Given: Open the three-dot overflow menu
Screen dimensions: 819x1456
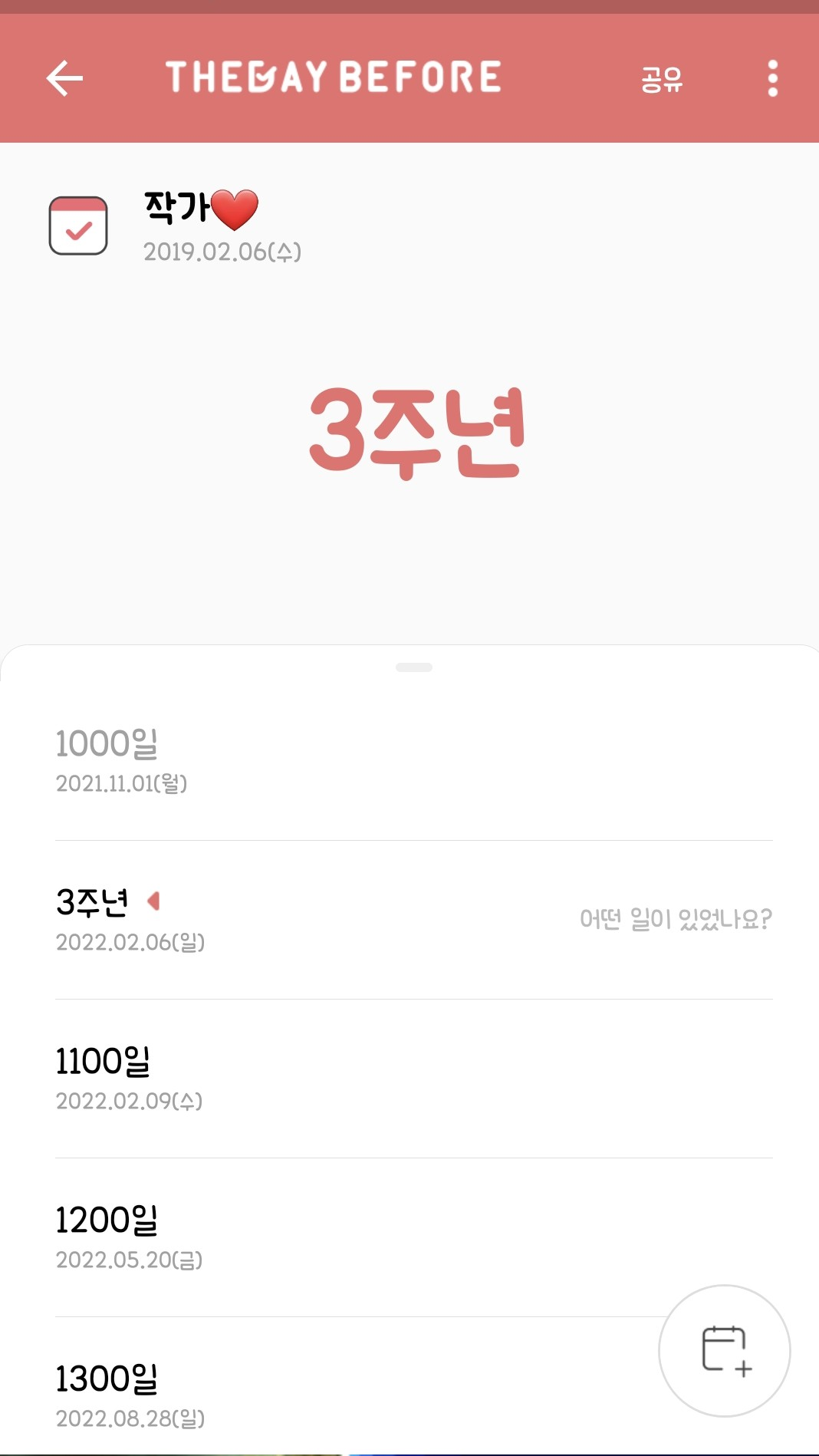Looking at the screenshot, I should point(772,78).
